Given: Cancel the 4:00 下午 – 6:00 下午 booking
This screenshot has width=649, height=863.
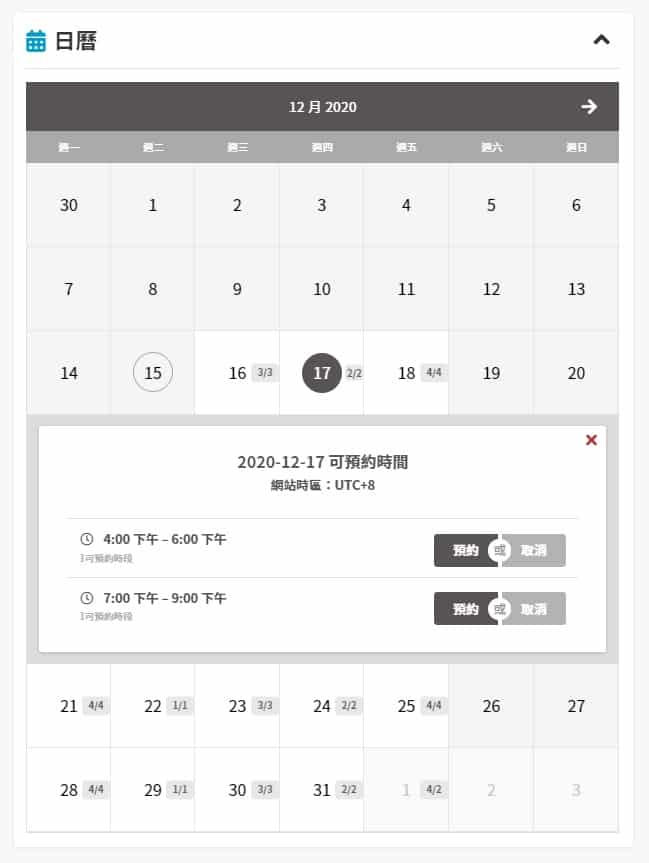Looking at the screenshot, I should (x=534, y=550).
